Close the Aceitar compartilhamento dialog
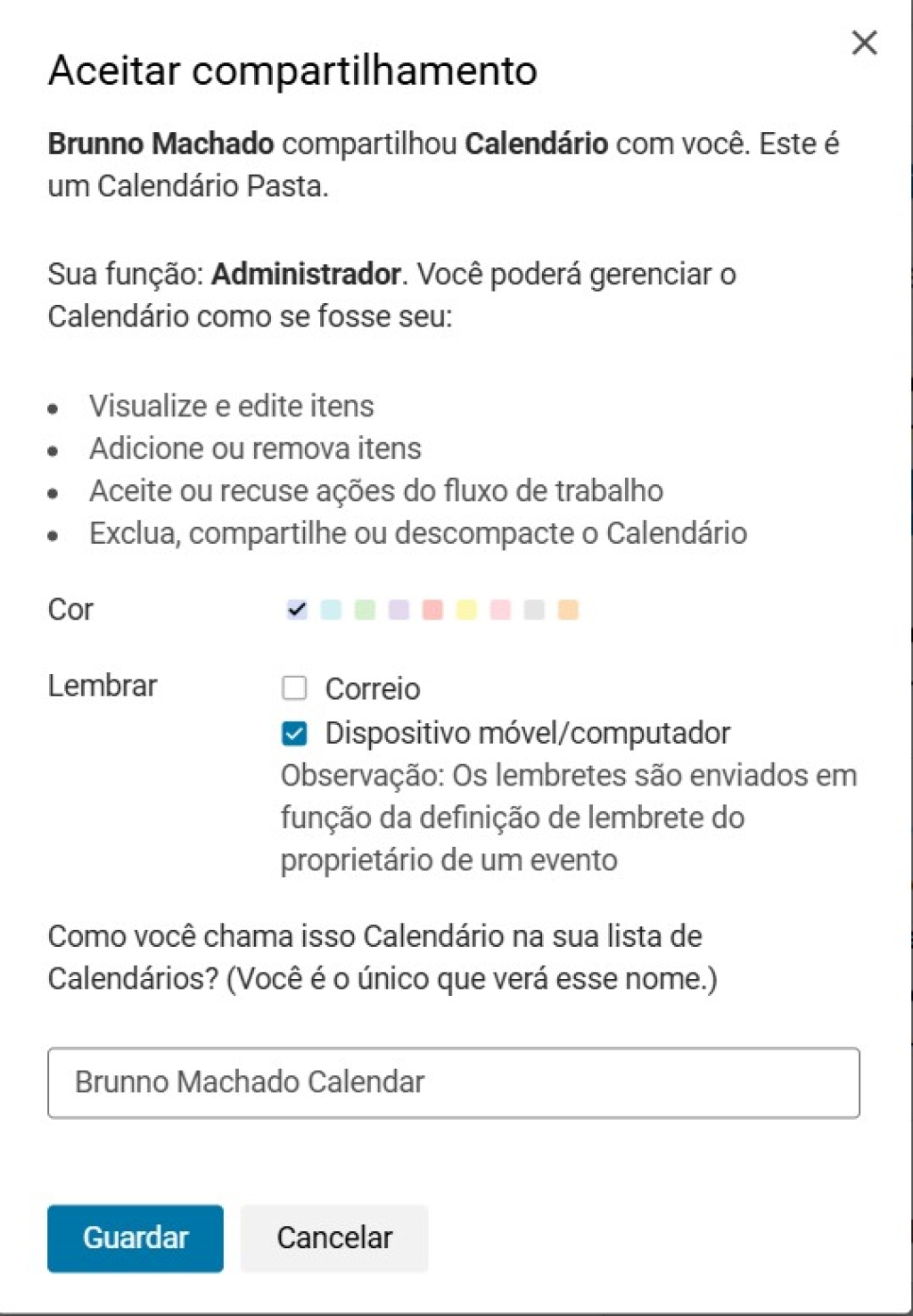This screenshot has width=913, height=1316. 864,43
